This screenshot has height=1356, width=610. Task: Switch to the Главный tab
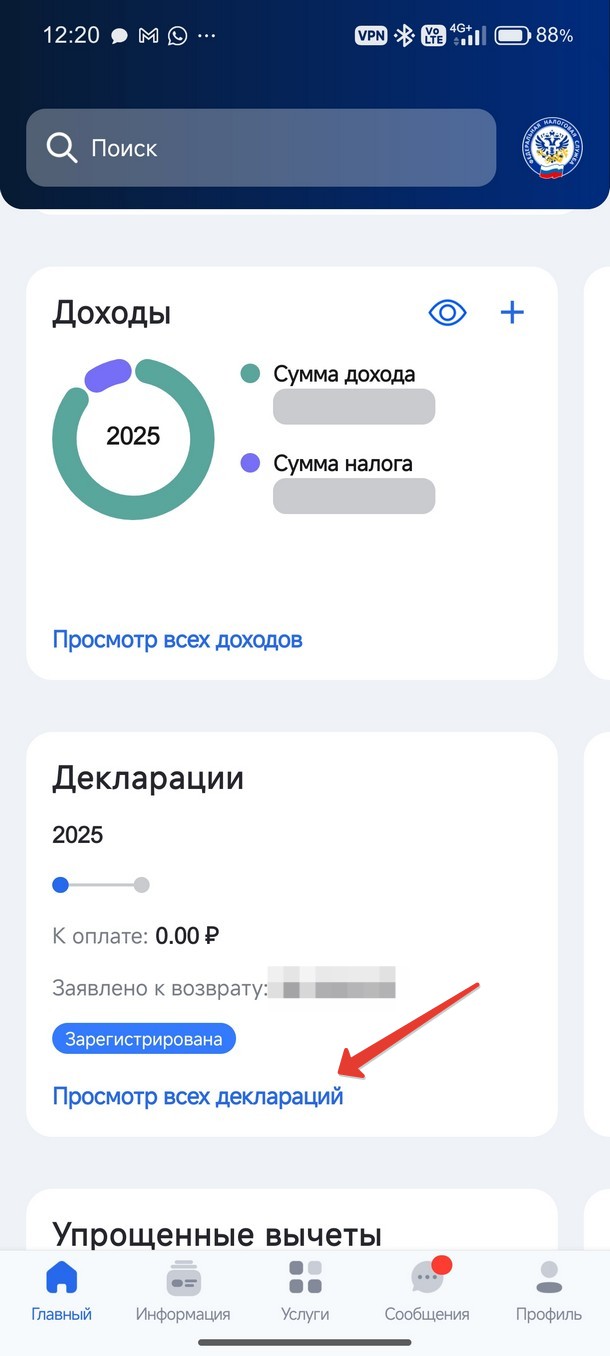point(61,1291)
